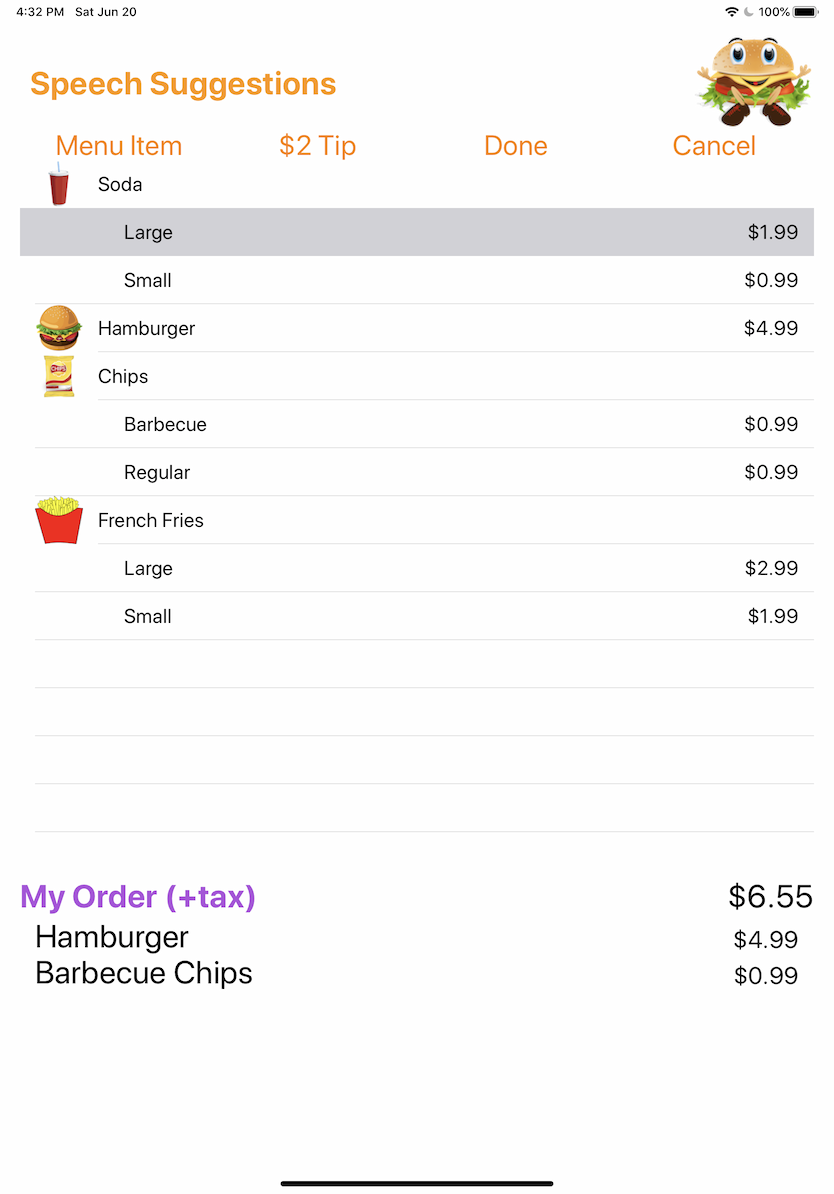The height and width of the screenshot is (1194, 834).
Task: Cancel the order
Action: pos(713,146)
